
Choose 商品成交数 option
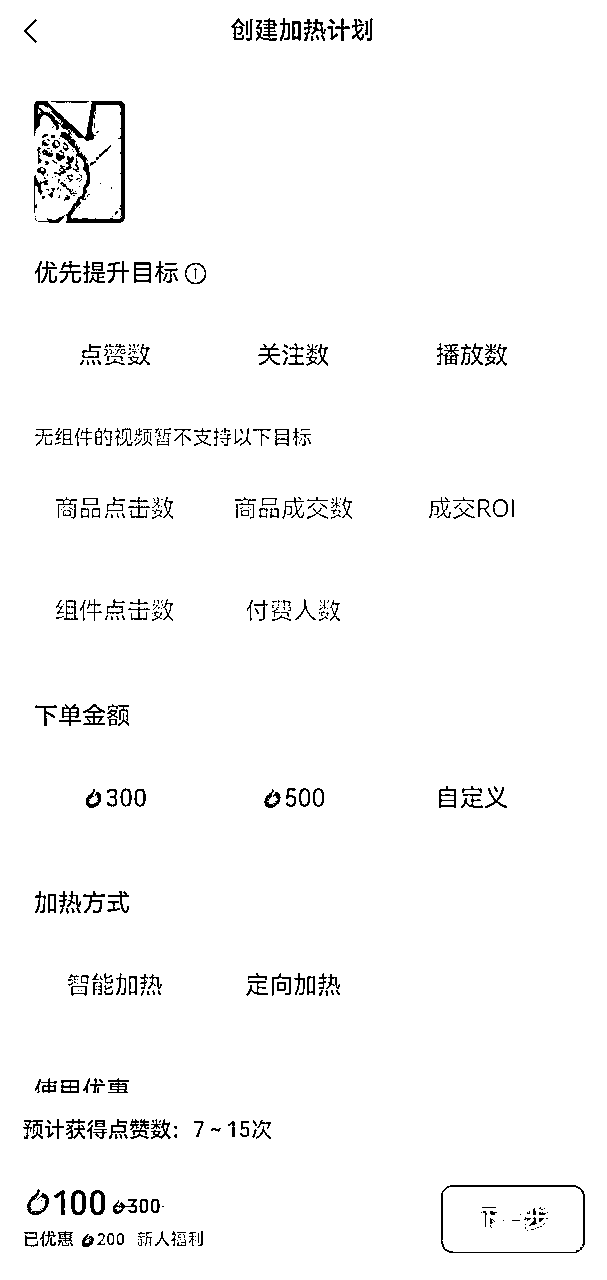point(293,508)
